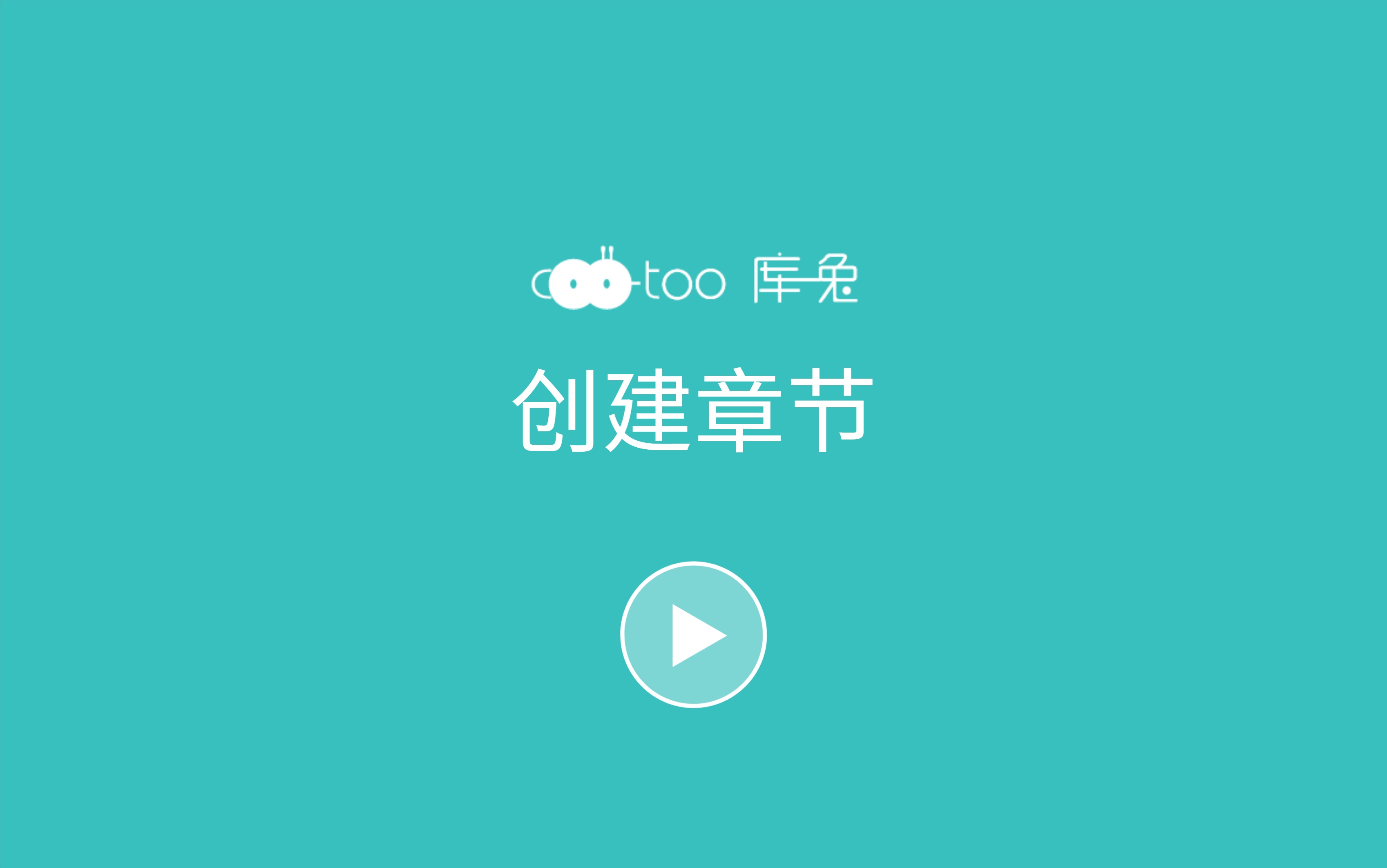Play the 创建章节 tutorial video
Screen dimensions: 1387x868
(693, 635)
